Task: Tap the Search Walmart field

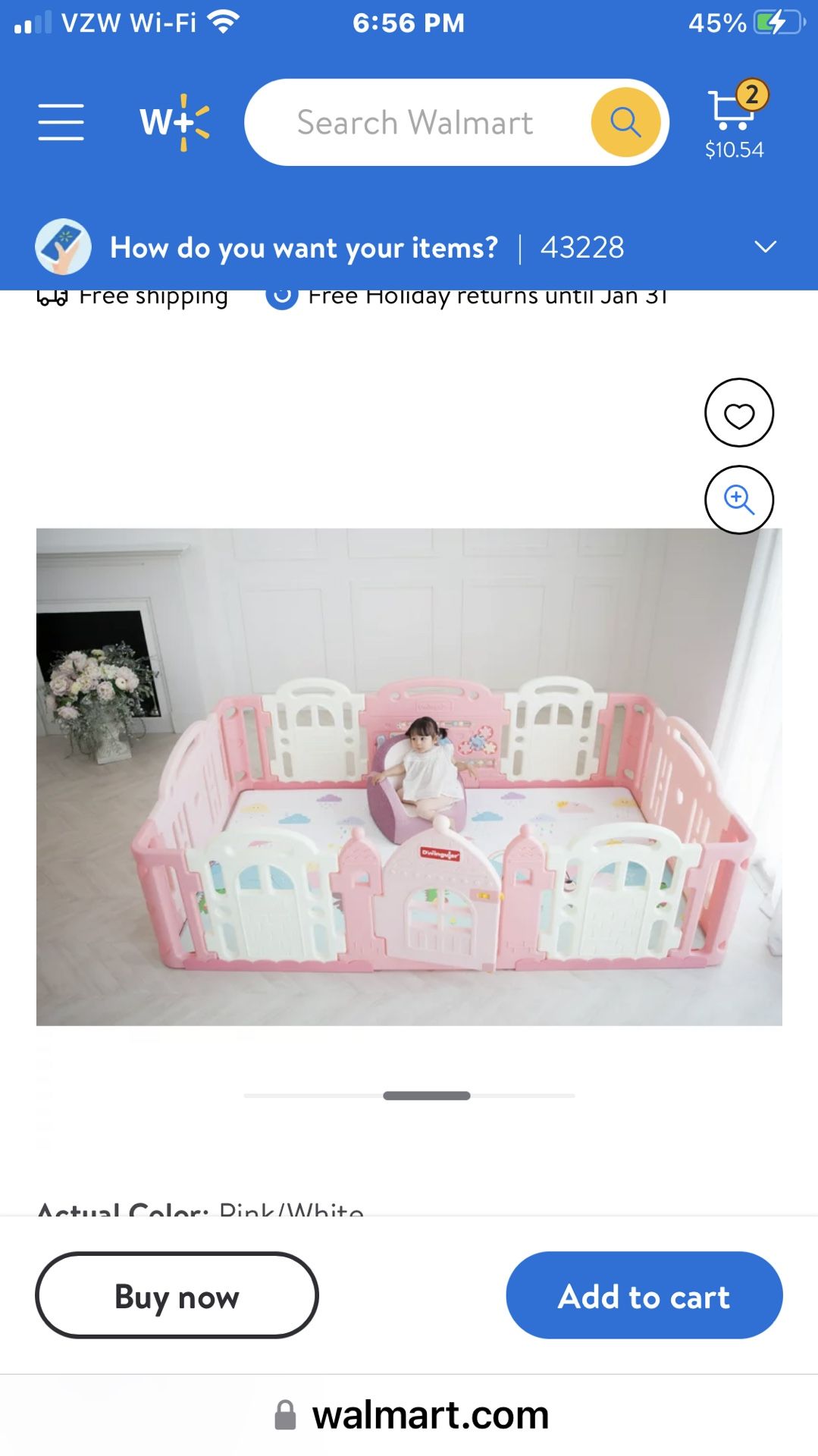Action: [x=415, y=122]
